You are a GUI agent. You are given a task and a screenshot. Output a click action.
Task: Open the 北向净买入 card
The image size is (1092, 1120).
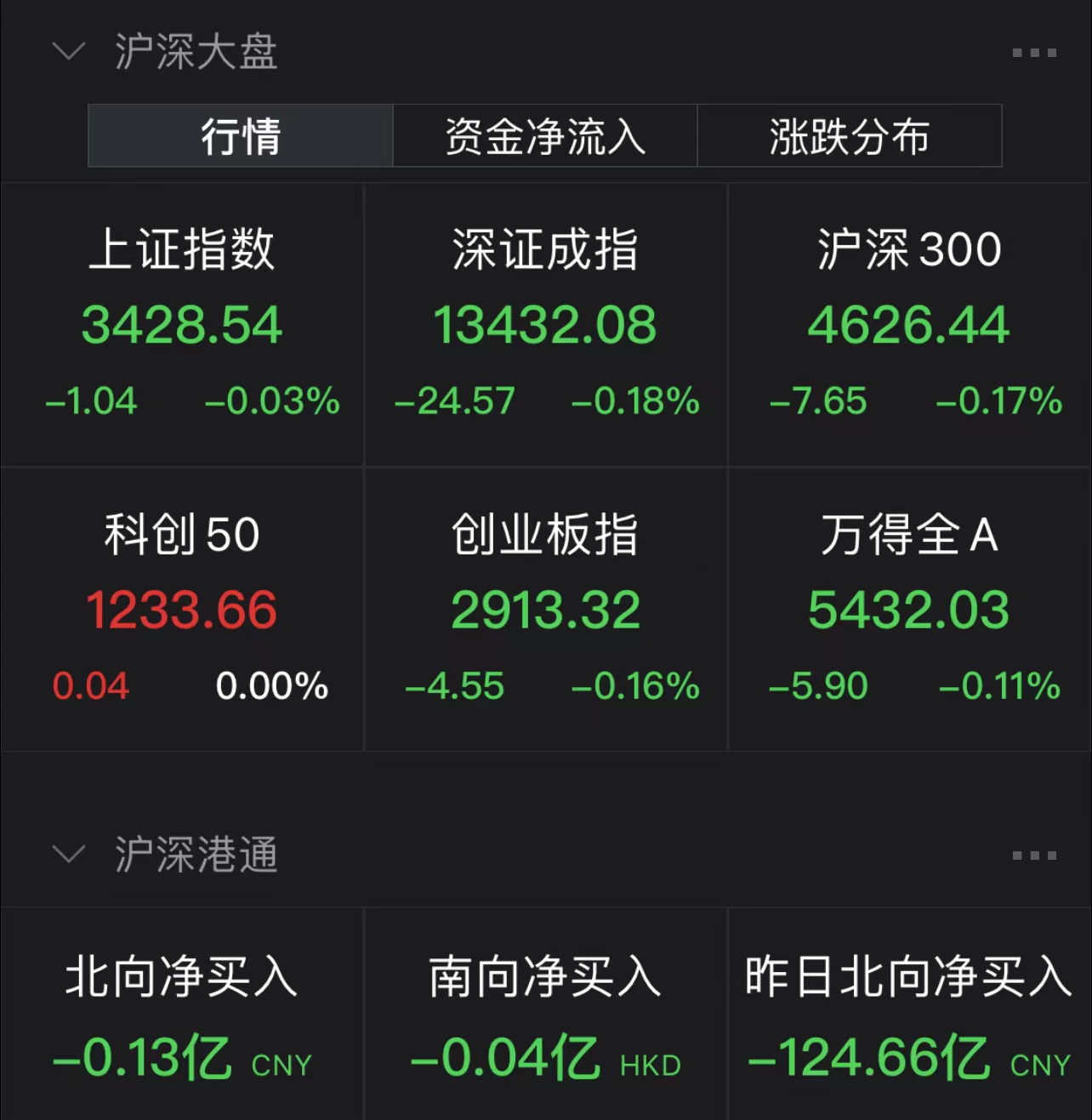[182, 1016]
